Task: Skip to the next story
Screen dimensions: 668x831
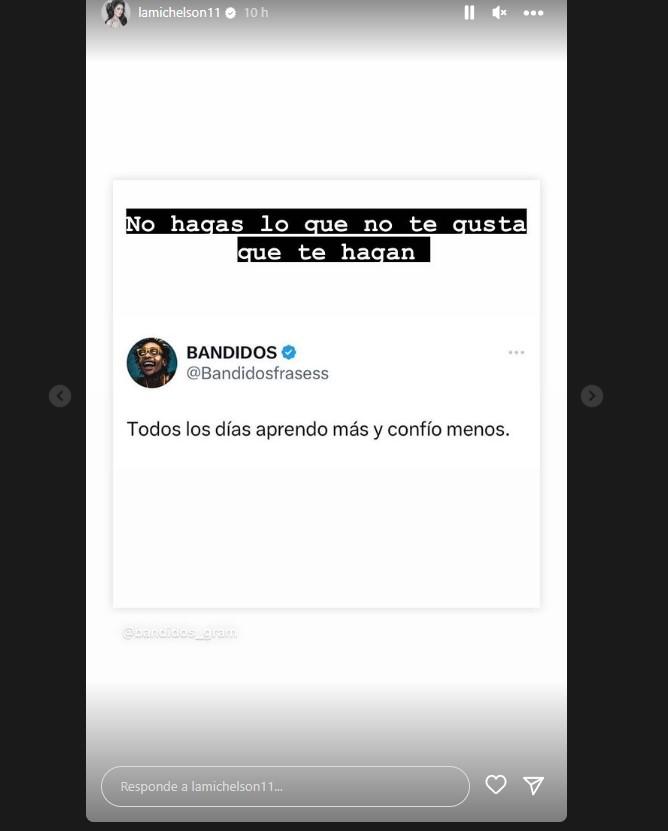Action: [x=592, y=396]
